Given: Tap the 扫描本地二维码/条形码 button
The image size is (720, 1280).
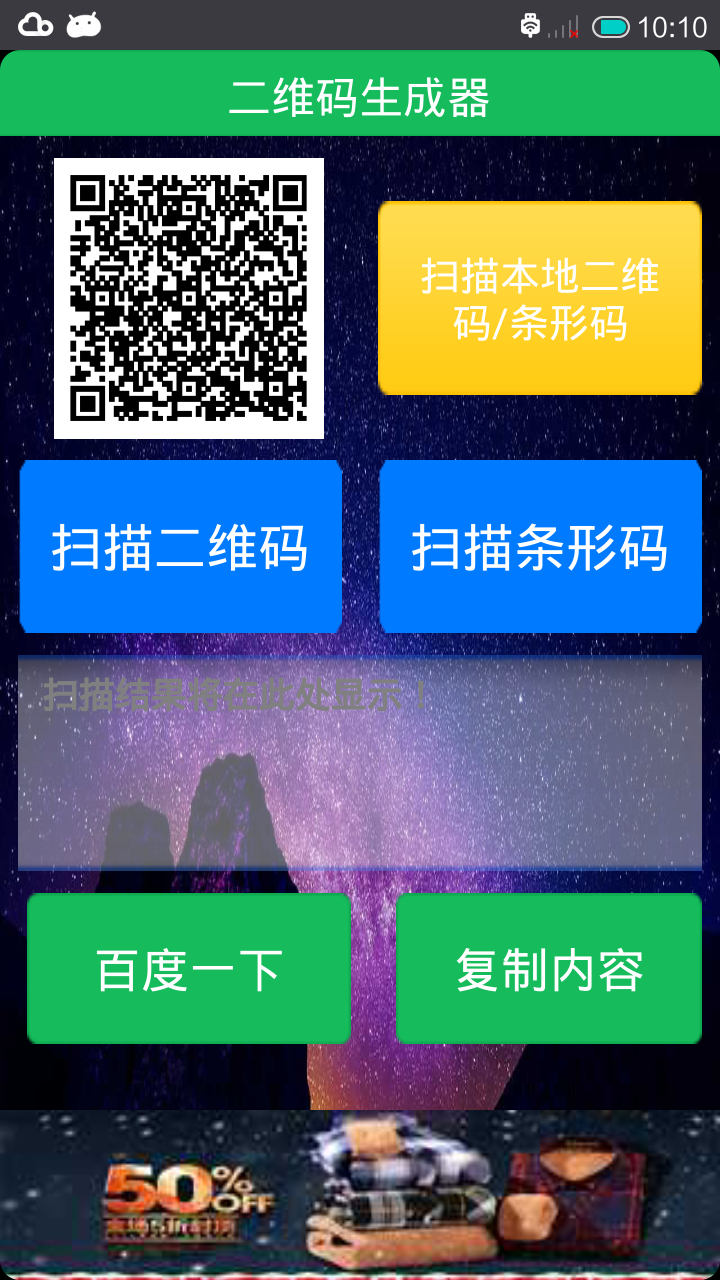Looking at the screenshot, I should pyautogui.click(x=540, y=298).
